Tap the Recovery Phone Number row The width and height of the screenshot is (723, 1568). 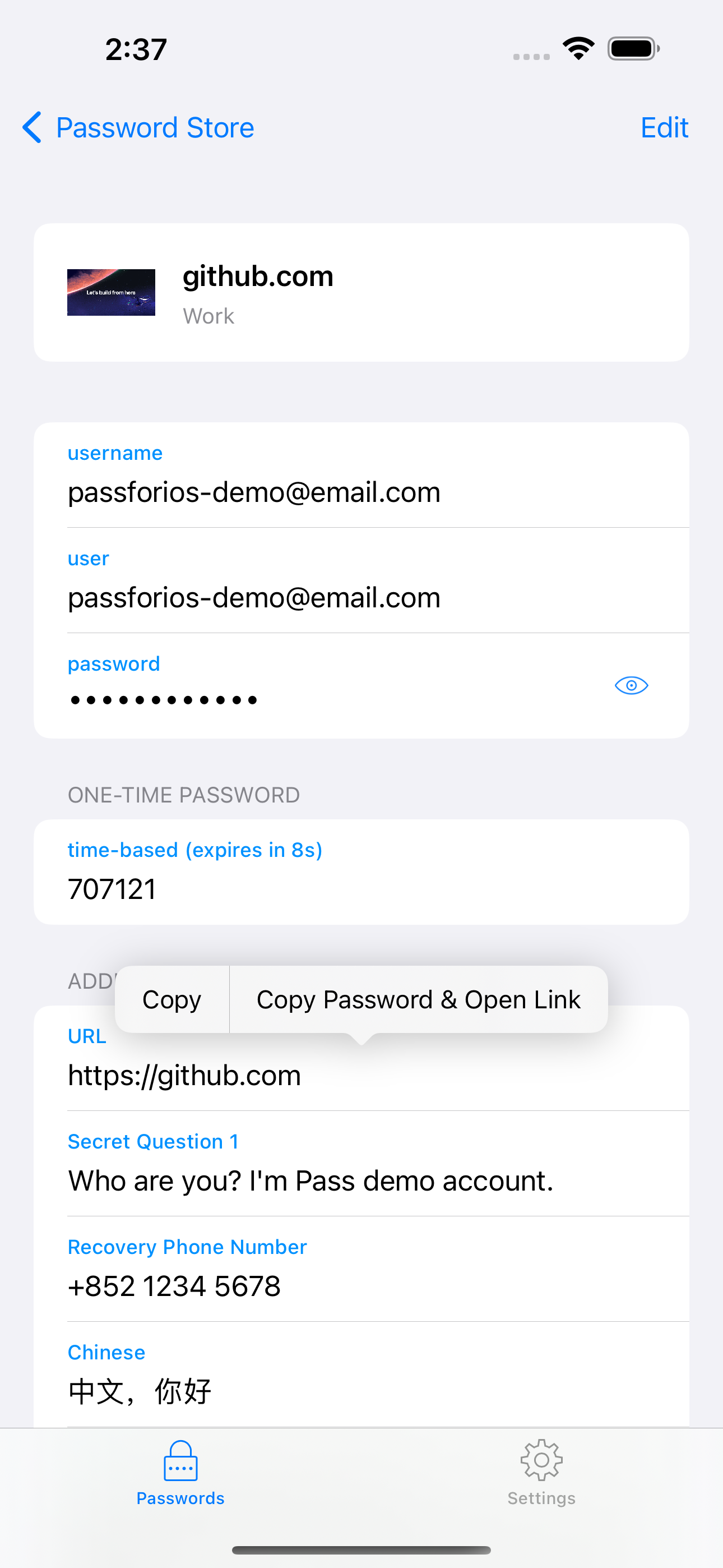[x=361, y=1269]
